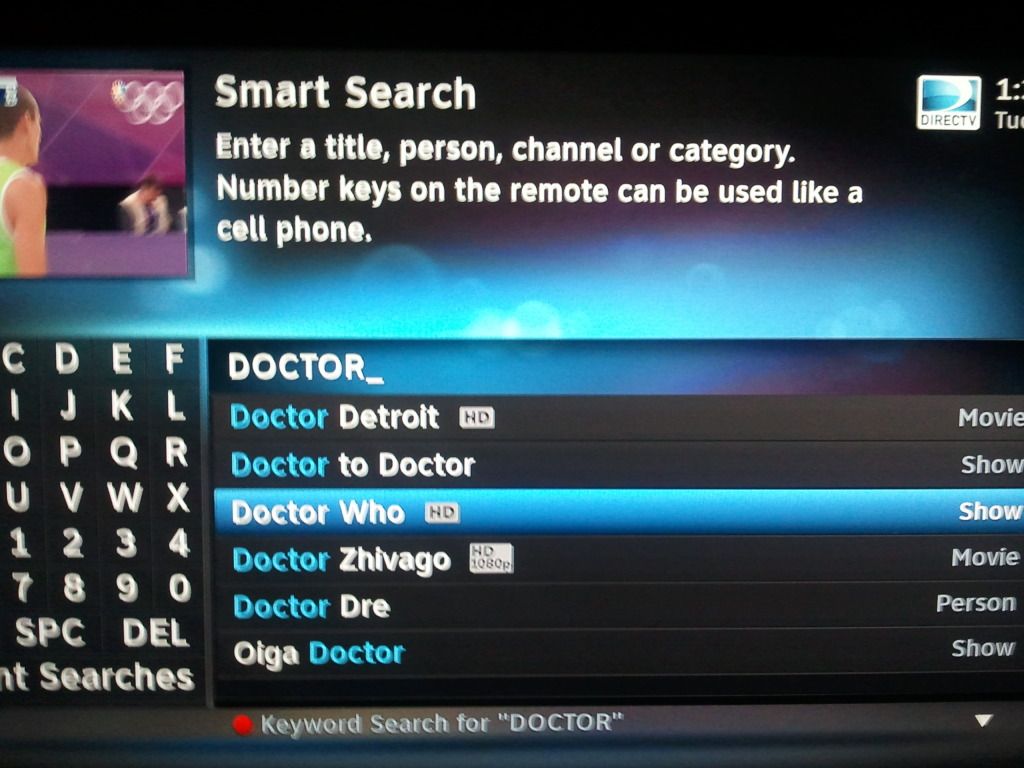The height and width of the screenshot is (768, 1024).
Task: Open the live TV preview thumbnail
Action: pyautogui.click(x=92, y=173)
